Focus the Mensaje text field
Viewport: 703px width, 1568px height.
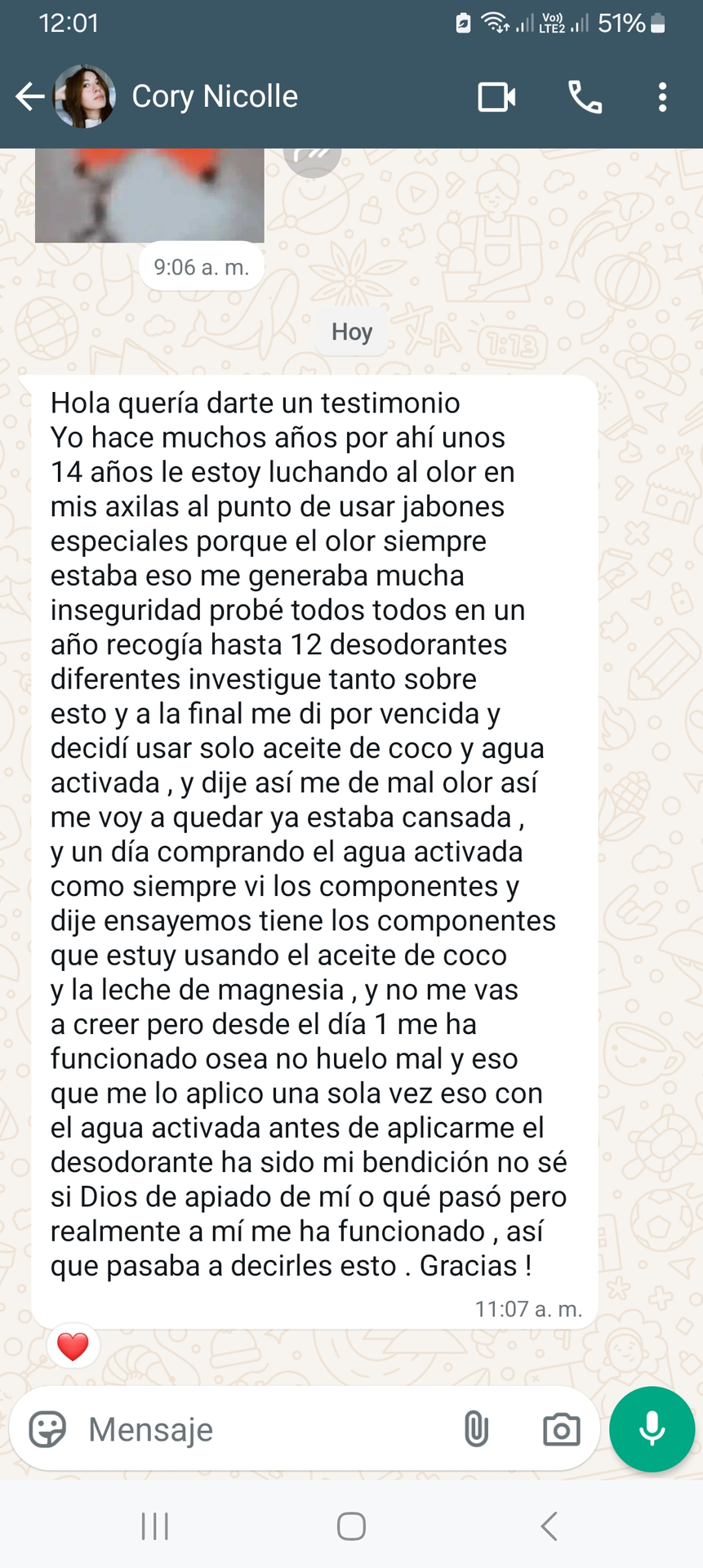coord(261,1430)
